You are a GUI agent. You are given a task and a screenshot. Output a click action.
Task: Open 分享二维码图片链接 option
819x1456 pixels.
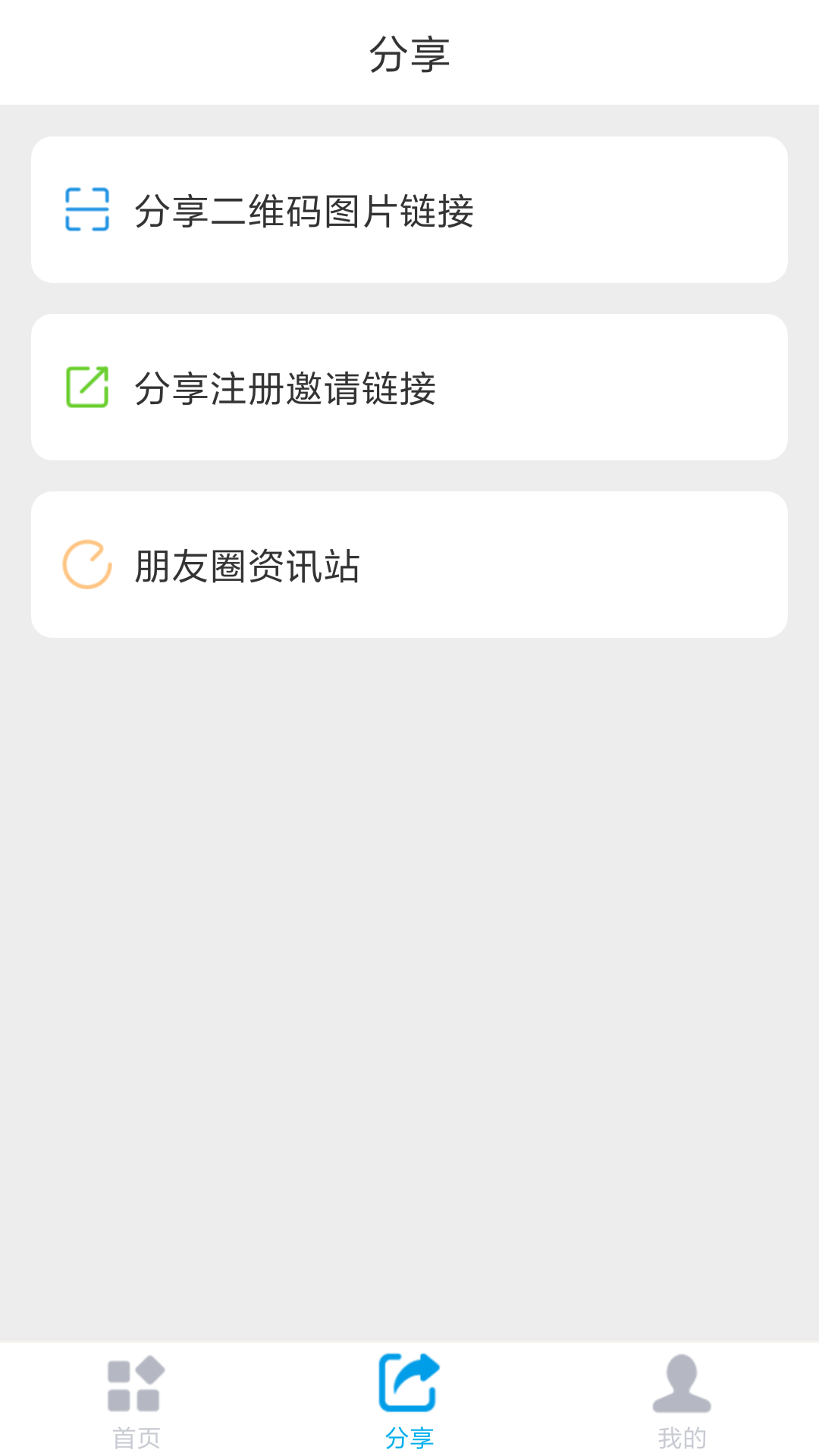coord(409,210)
